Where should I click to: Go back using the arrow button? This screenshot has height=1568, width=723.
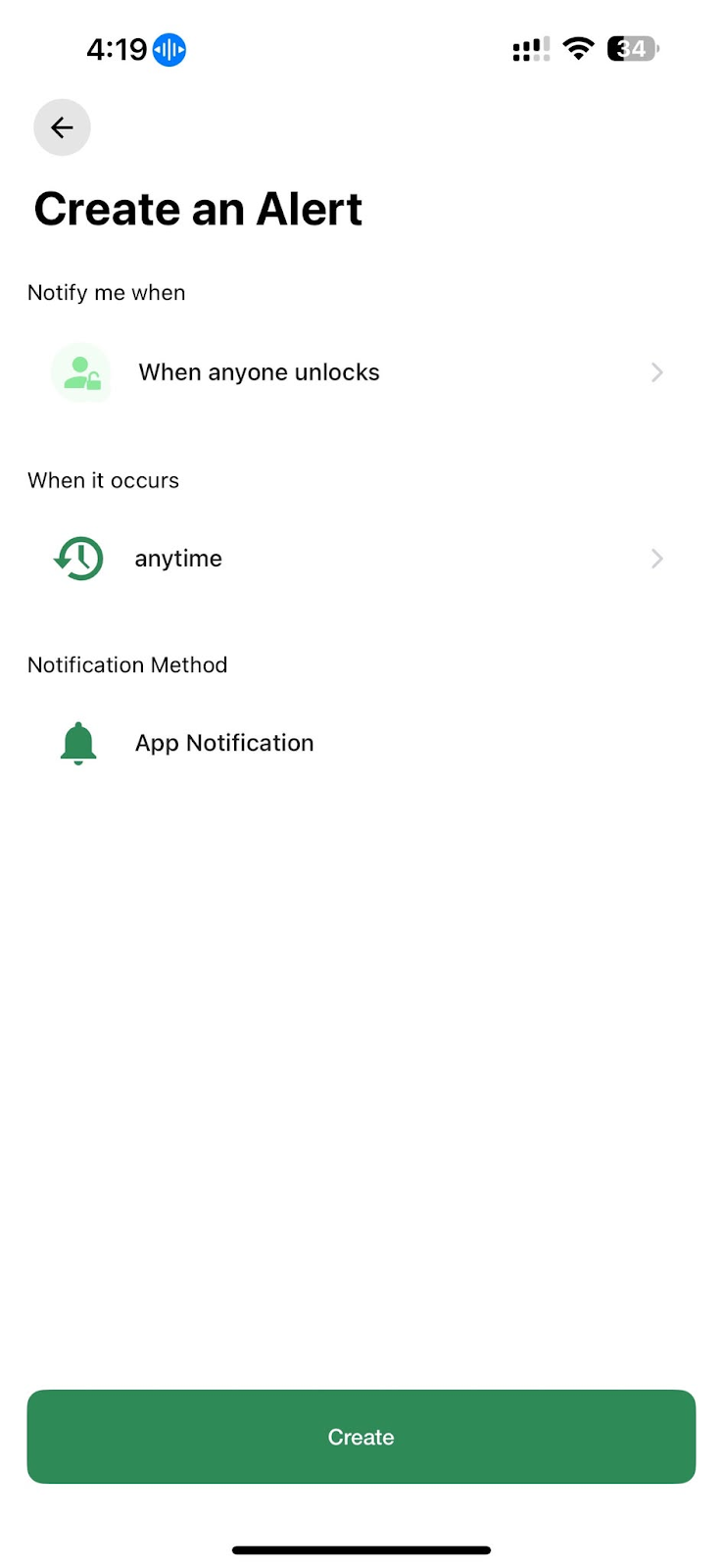click(62, 127)
